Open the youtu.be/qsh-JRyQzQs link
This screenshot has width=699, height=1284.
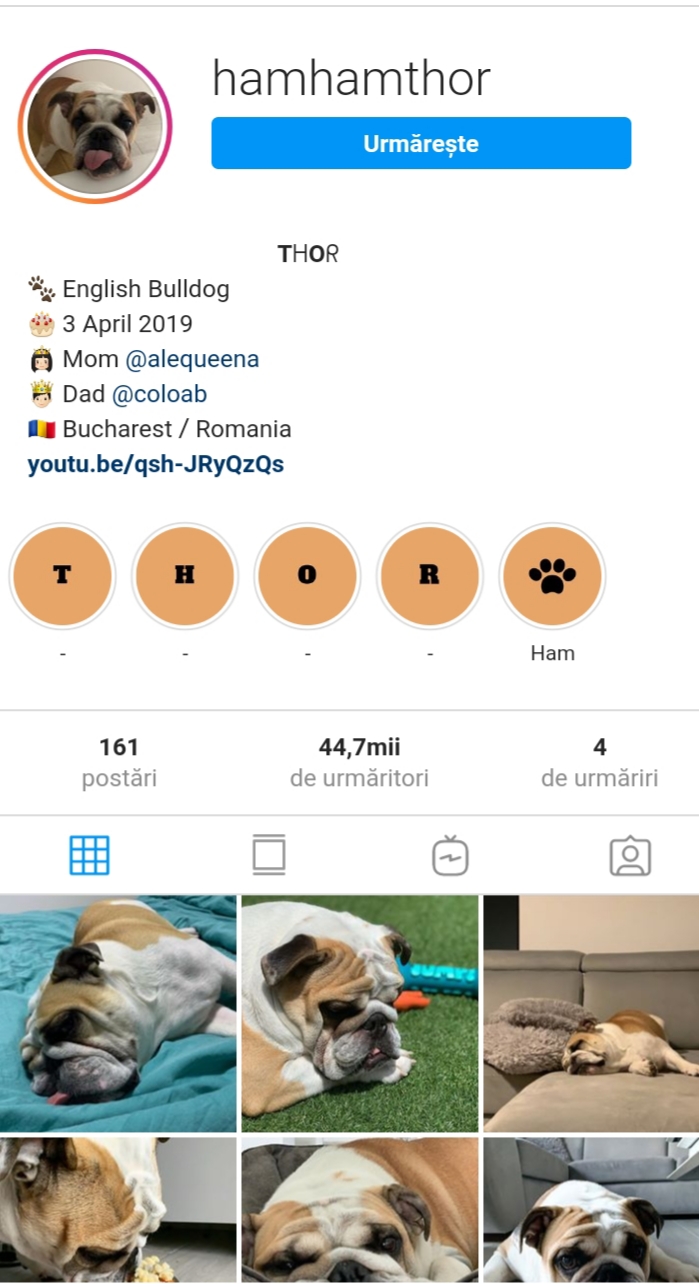click(155, 464)
